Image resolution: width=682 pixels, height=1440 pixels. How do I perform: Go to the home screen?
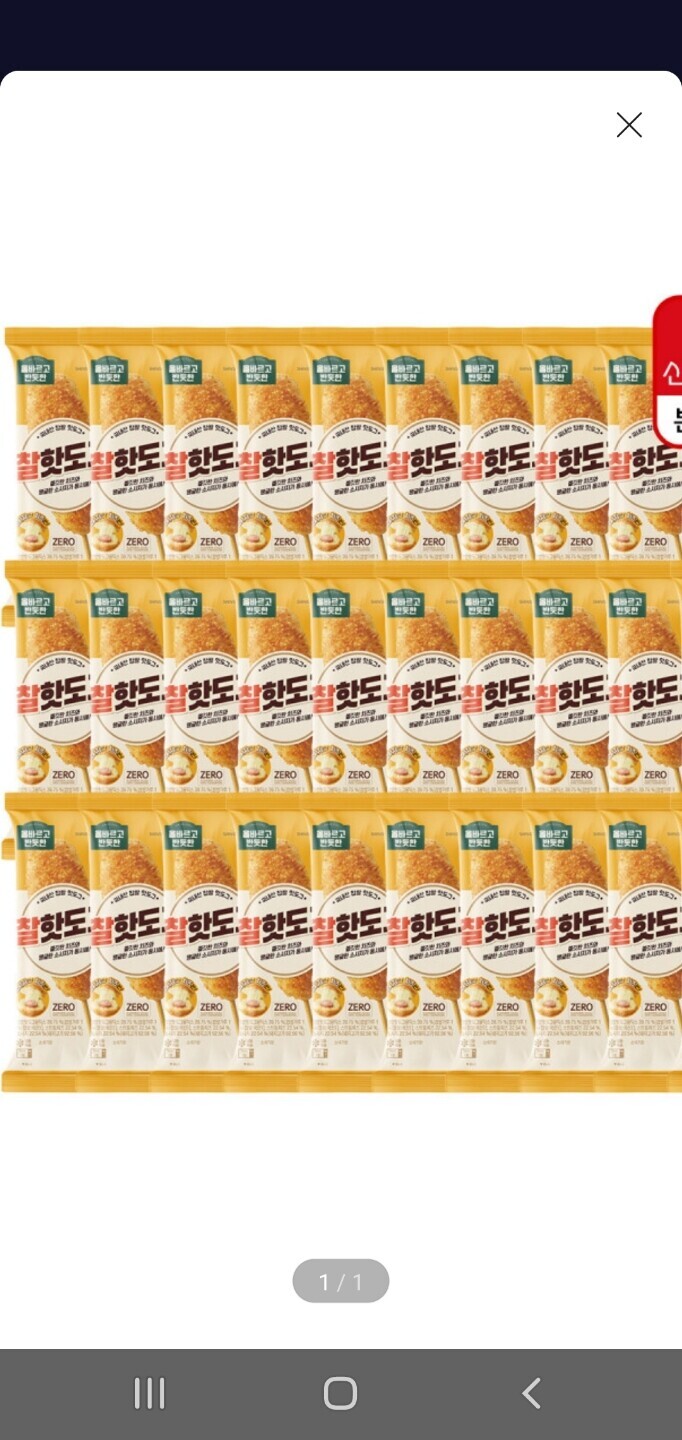click(340, 1393)
